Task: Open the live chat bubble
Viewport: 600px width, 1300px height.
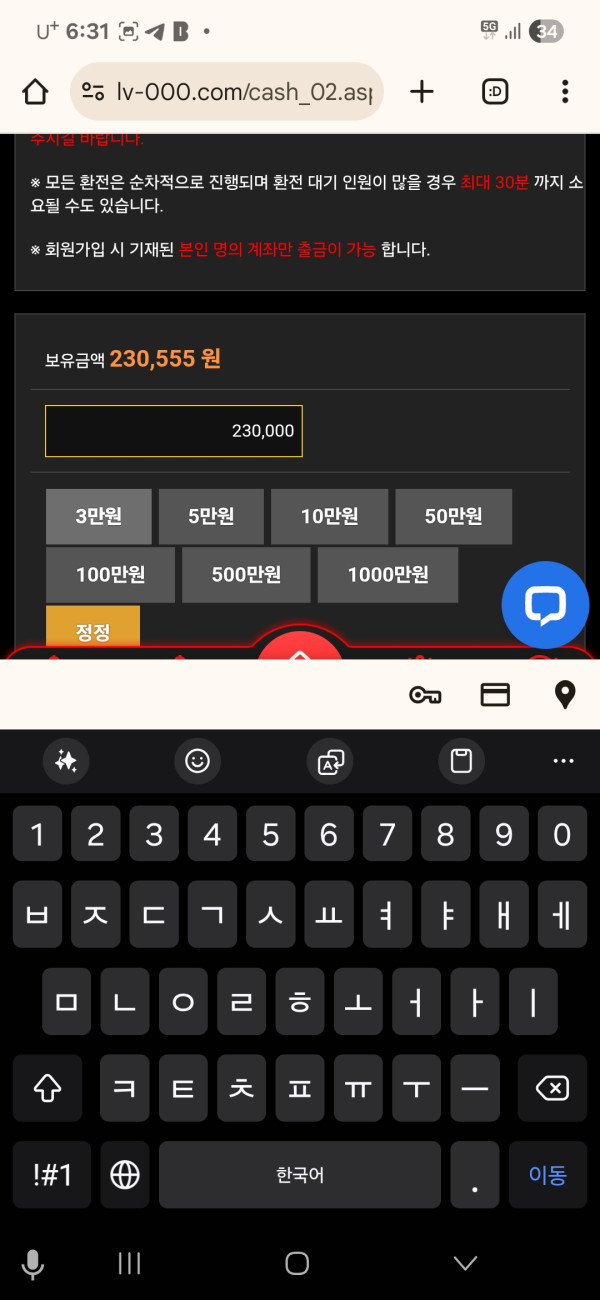Action: 545,605
